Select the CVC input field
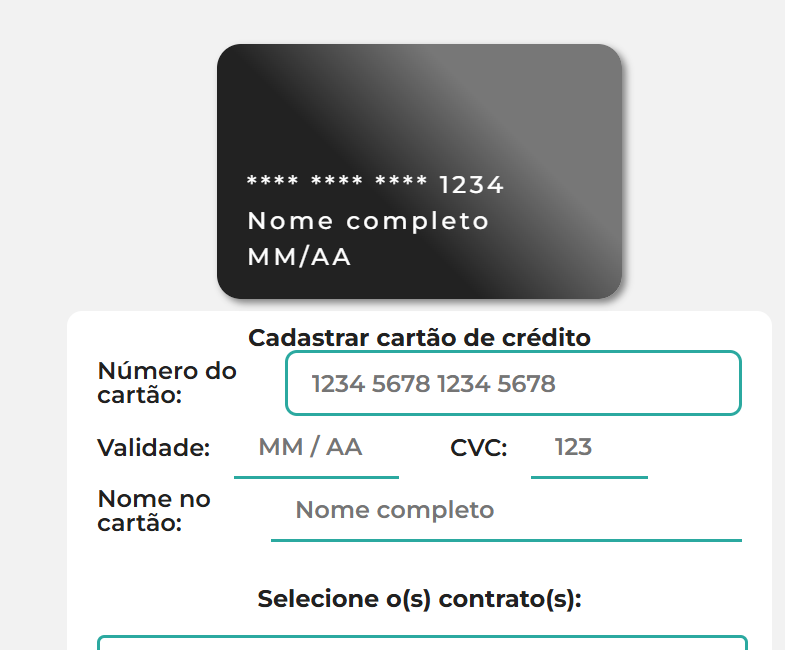 [588, 447]
